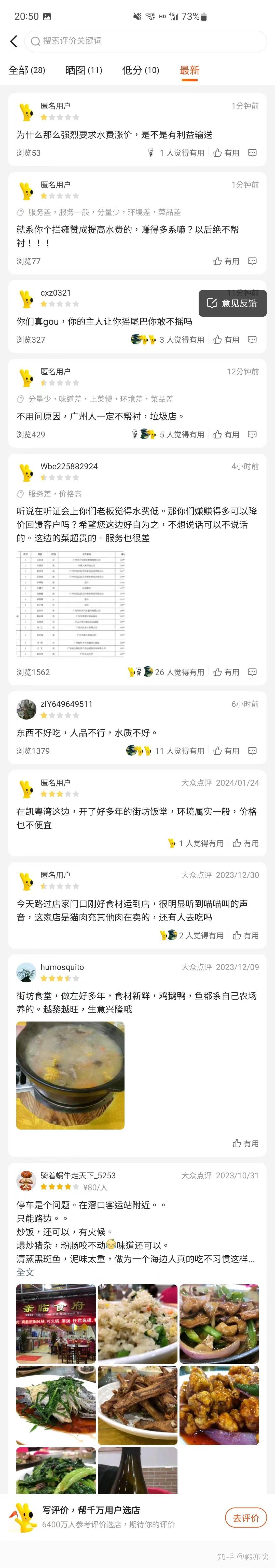The image size is (275, 1568).
Task: Mark the 水费涨价 review as 有用
Action: [x=226, y=153]
